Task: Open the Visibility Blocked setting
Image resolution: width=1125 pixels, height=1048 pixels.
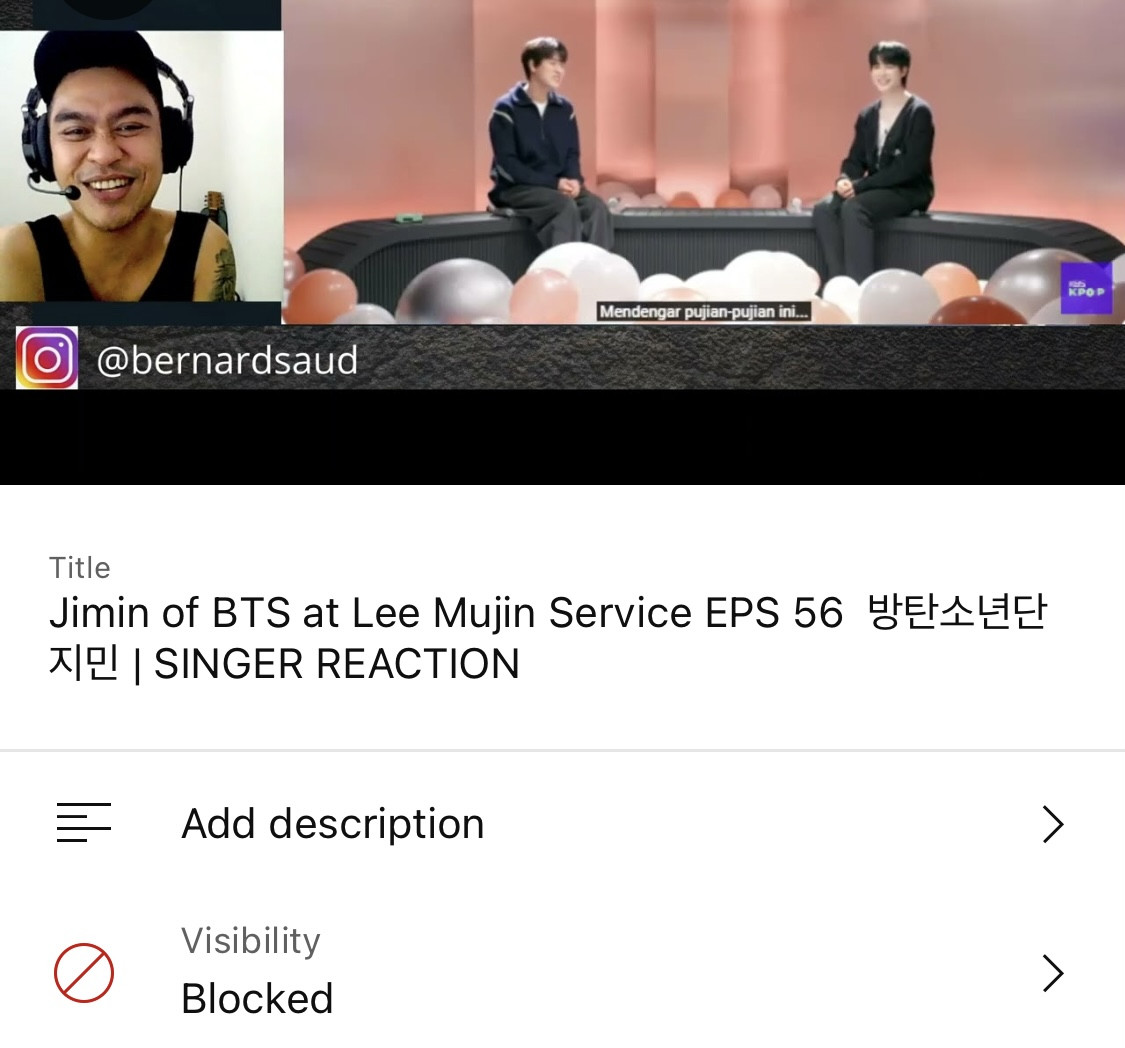Action: pos(560,972)
